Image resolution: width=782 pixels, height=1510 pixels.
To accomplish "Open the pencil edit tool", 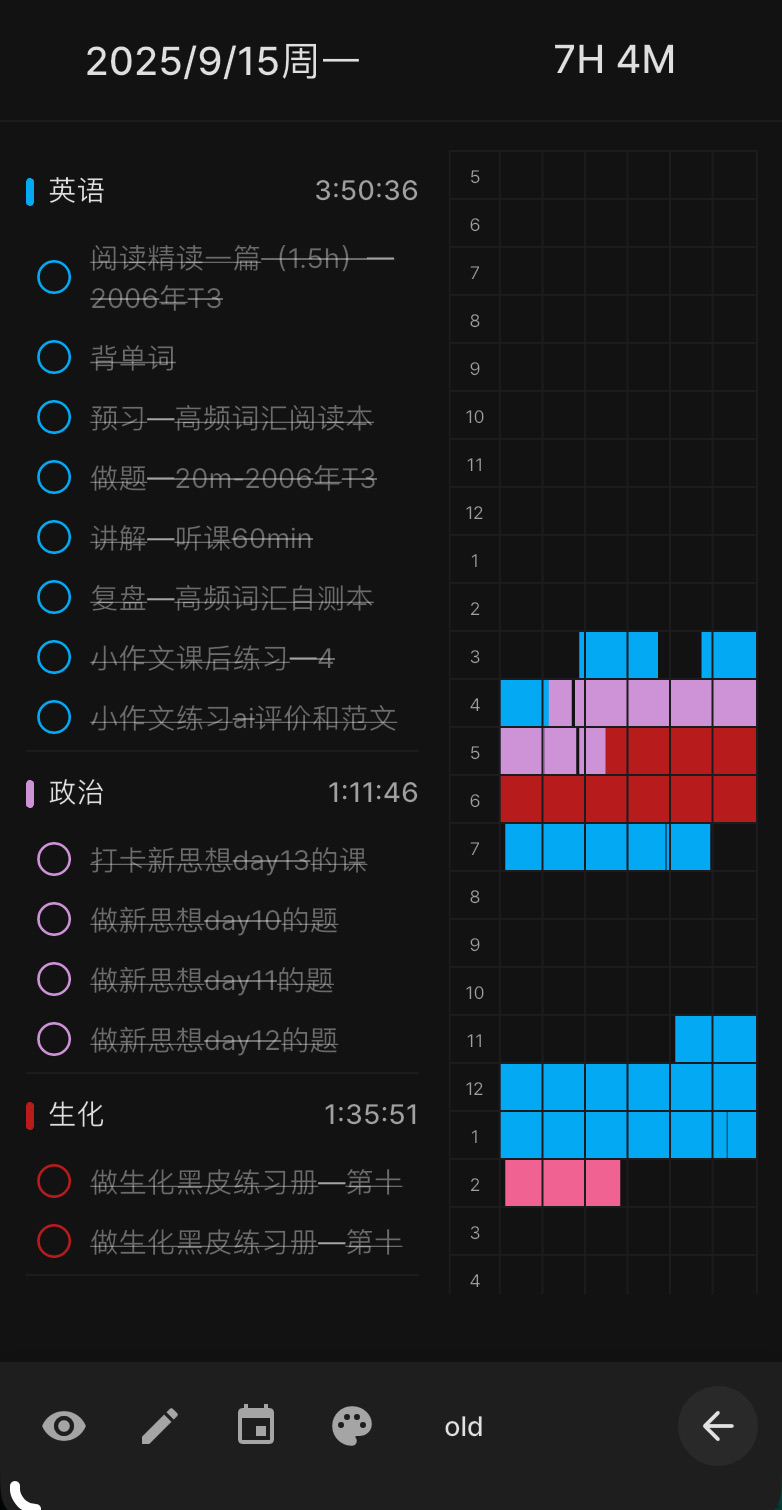I will pyautogui.click(x=160, y=1426).
